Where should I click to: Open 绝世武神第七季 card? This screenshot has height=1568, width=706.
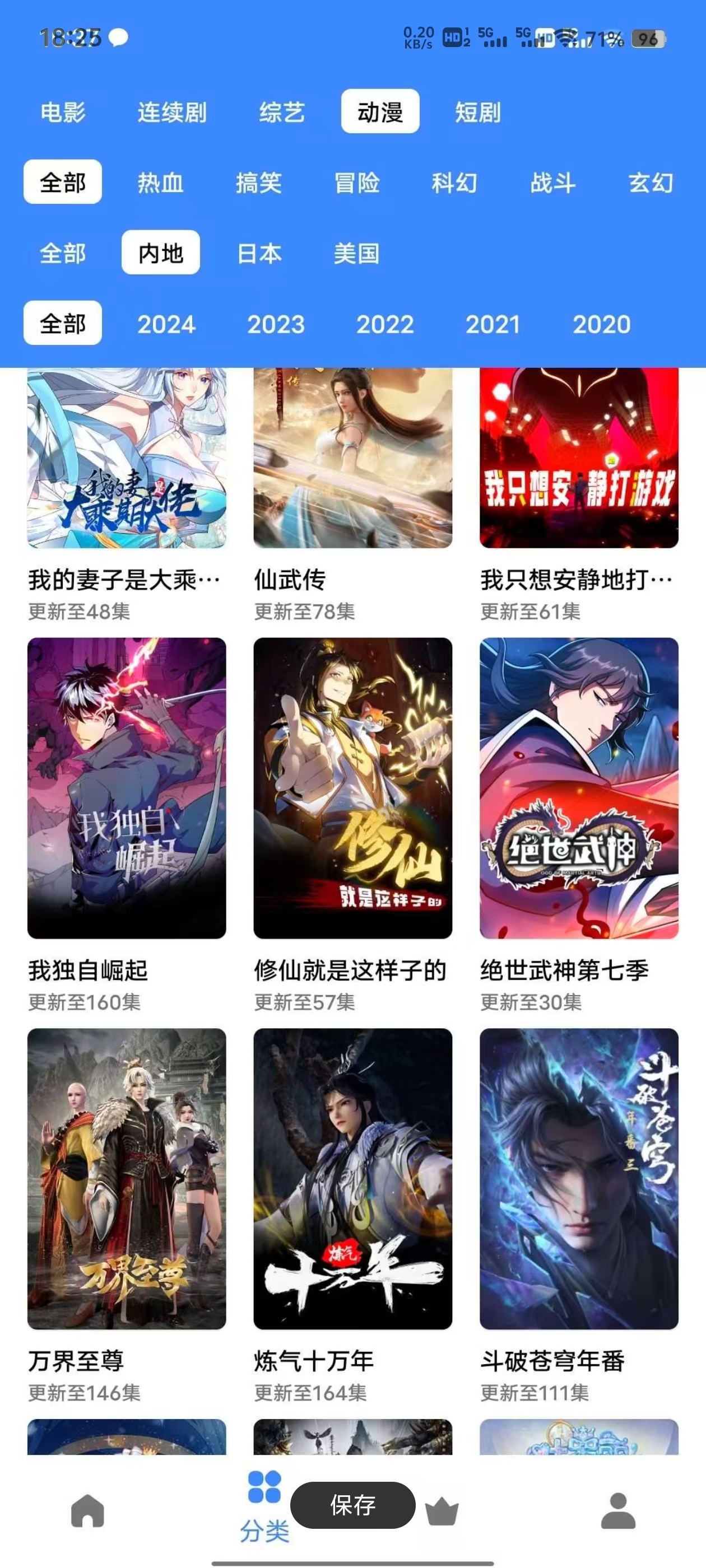[x=579, y=788]
